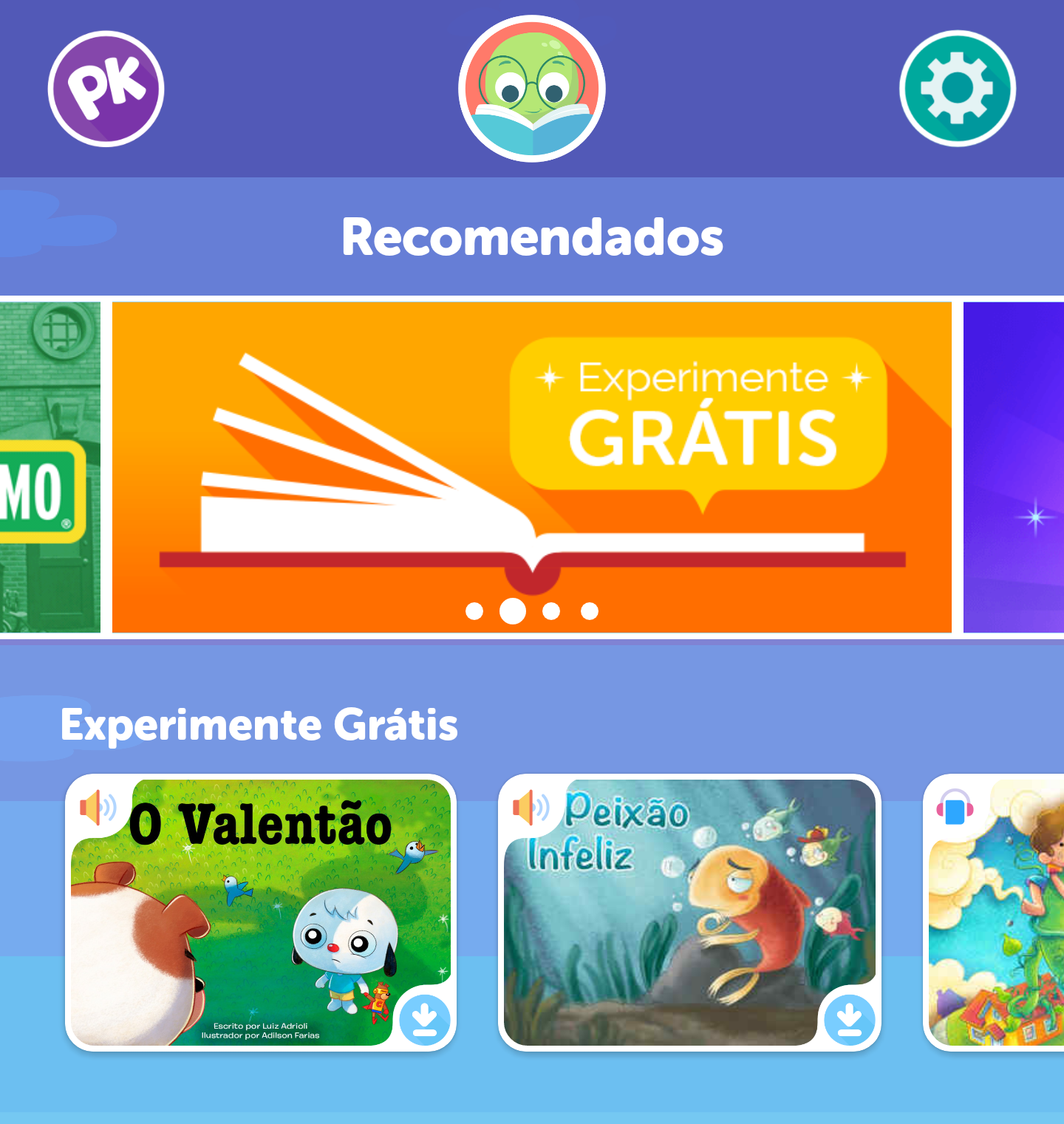Download the Peixão Infeliz book
1064x1124 pixels.
click(850, 1020)
